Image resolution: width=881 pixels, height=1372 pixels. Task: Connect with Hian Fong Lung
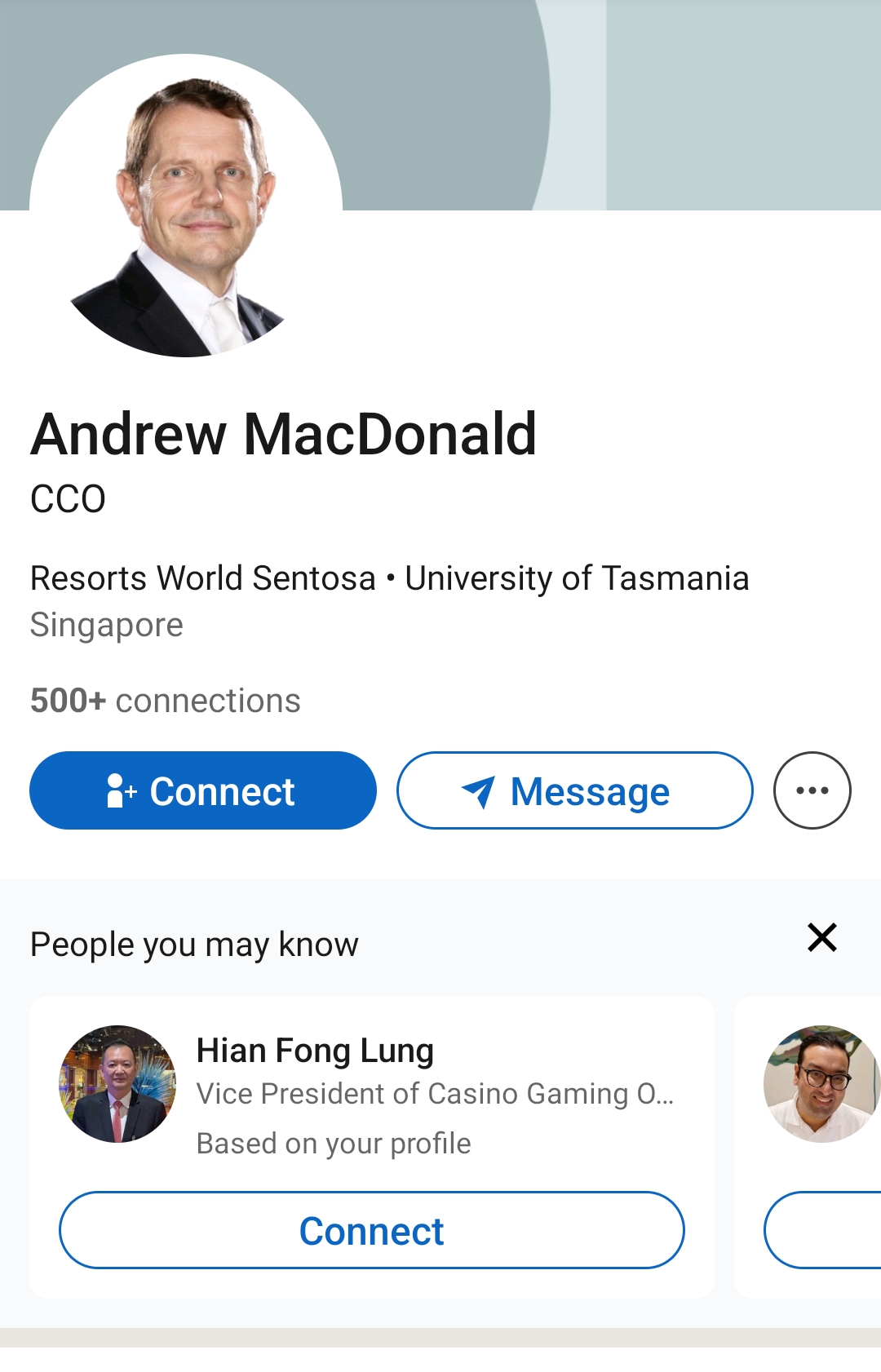tap(371, 1230)
